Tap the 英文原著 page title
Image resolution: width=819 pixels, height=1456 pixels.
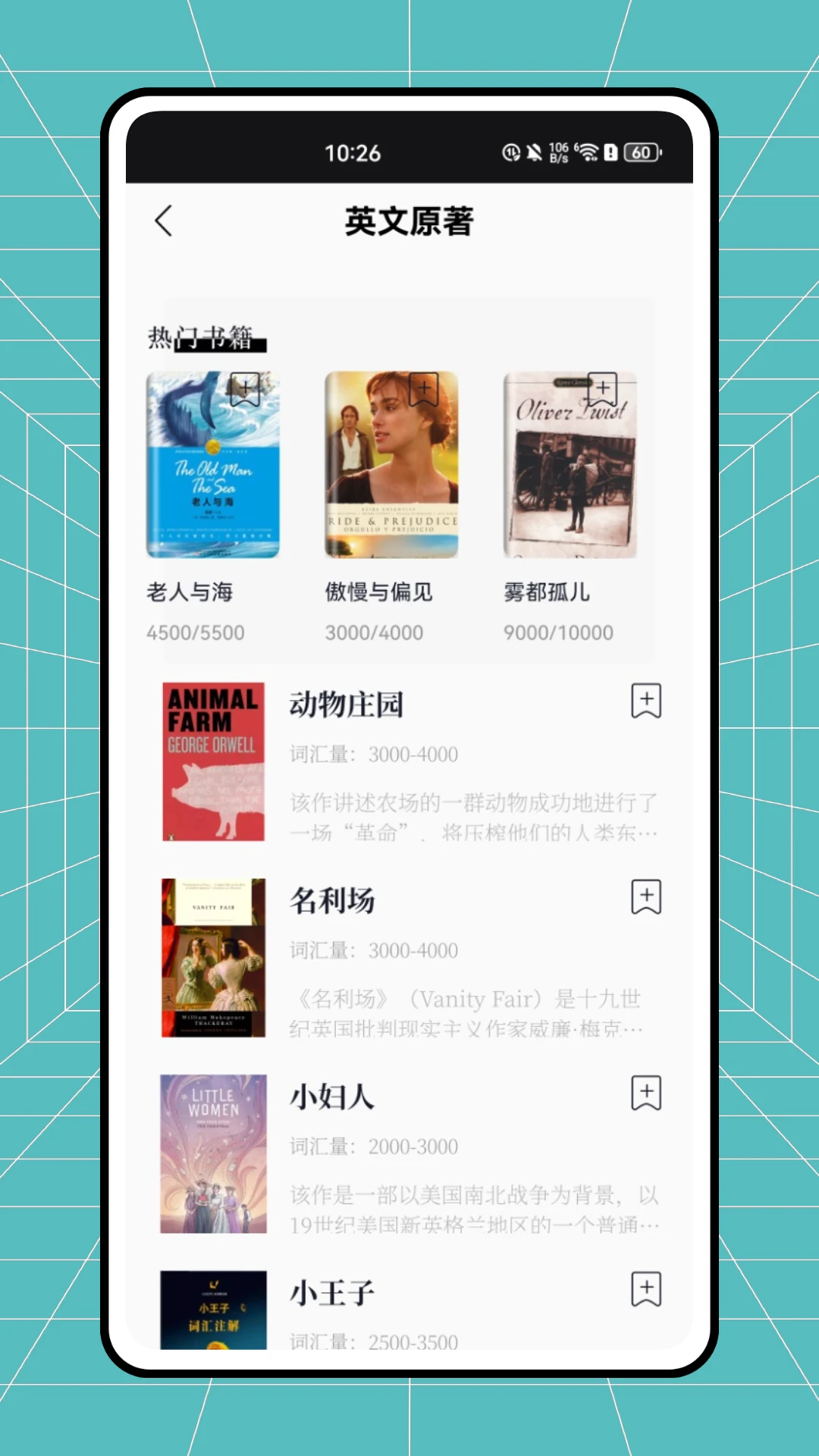[x=408, y=222]
